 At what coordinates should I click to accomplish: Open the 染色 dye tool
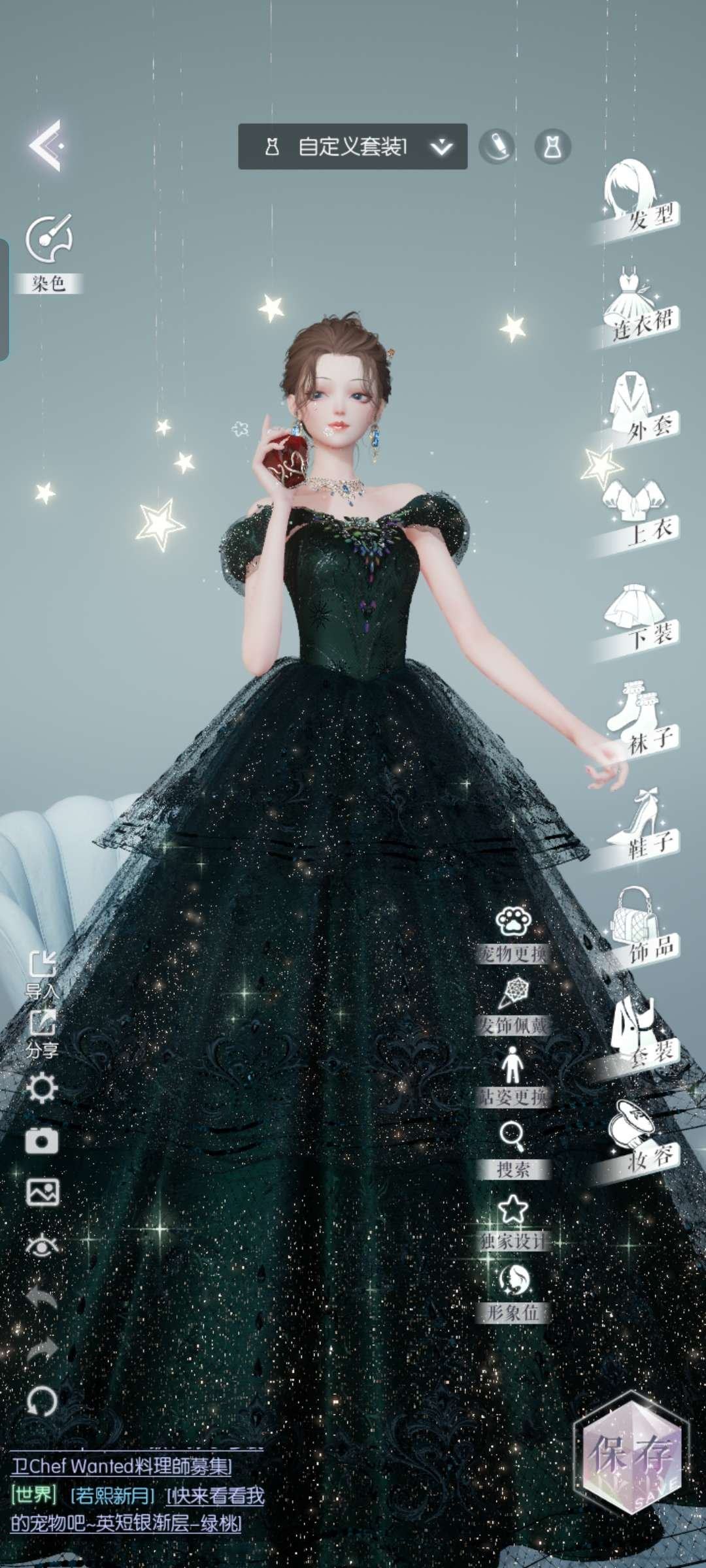[49, 252]
